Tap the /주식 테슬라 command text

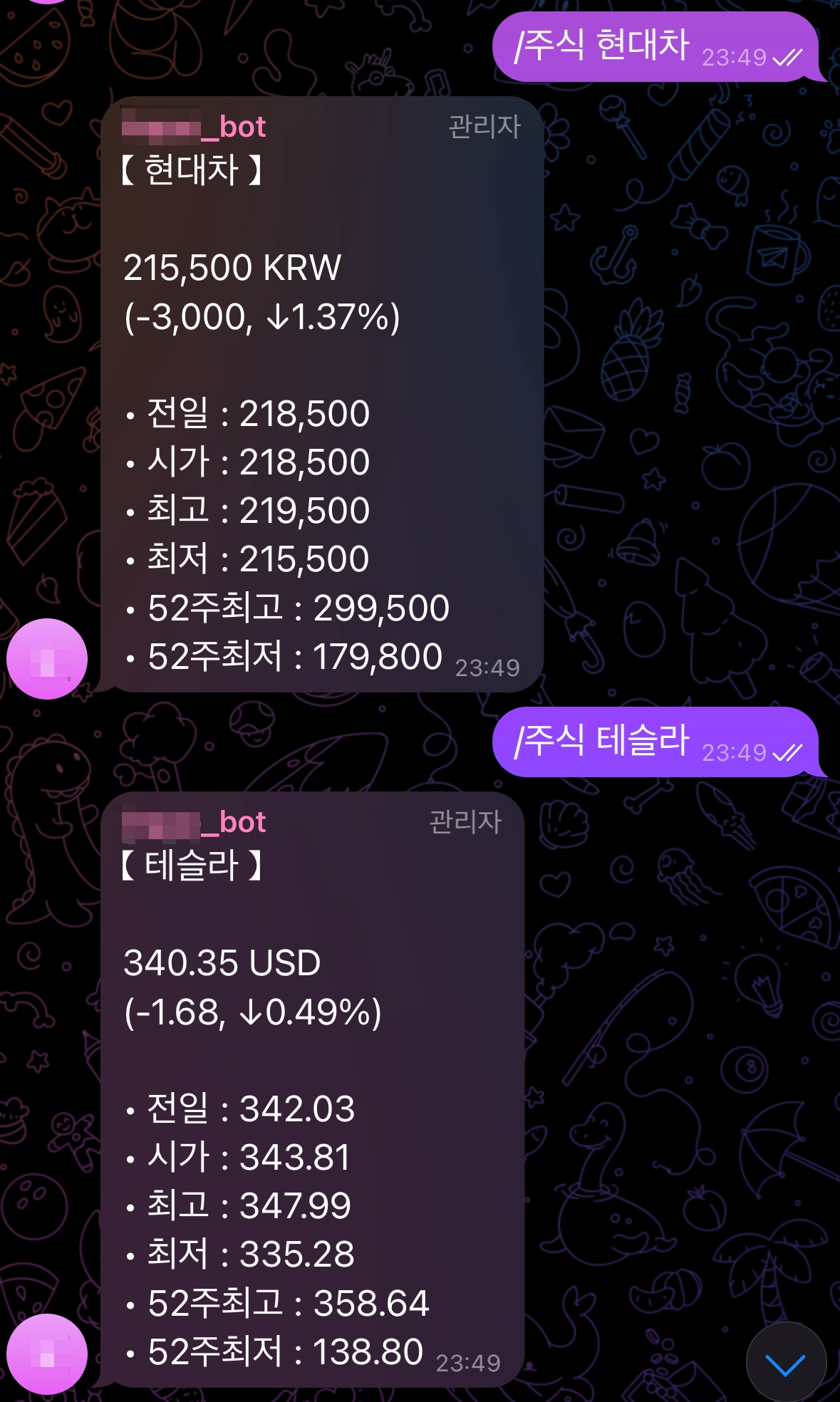(602, 743)
